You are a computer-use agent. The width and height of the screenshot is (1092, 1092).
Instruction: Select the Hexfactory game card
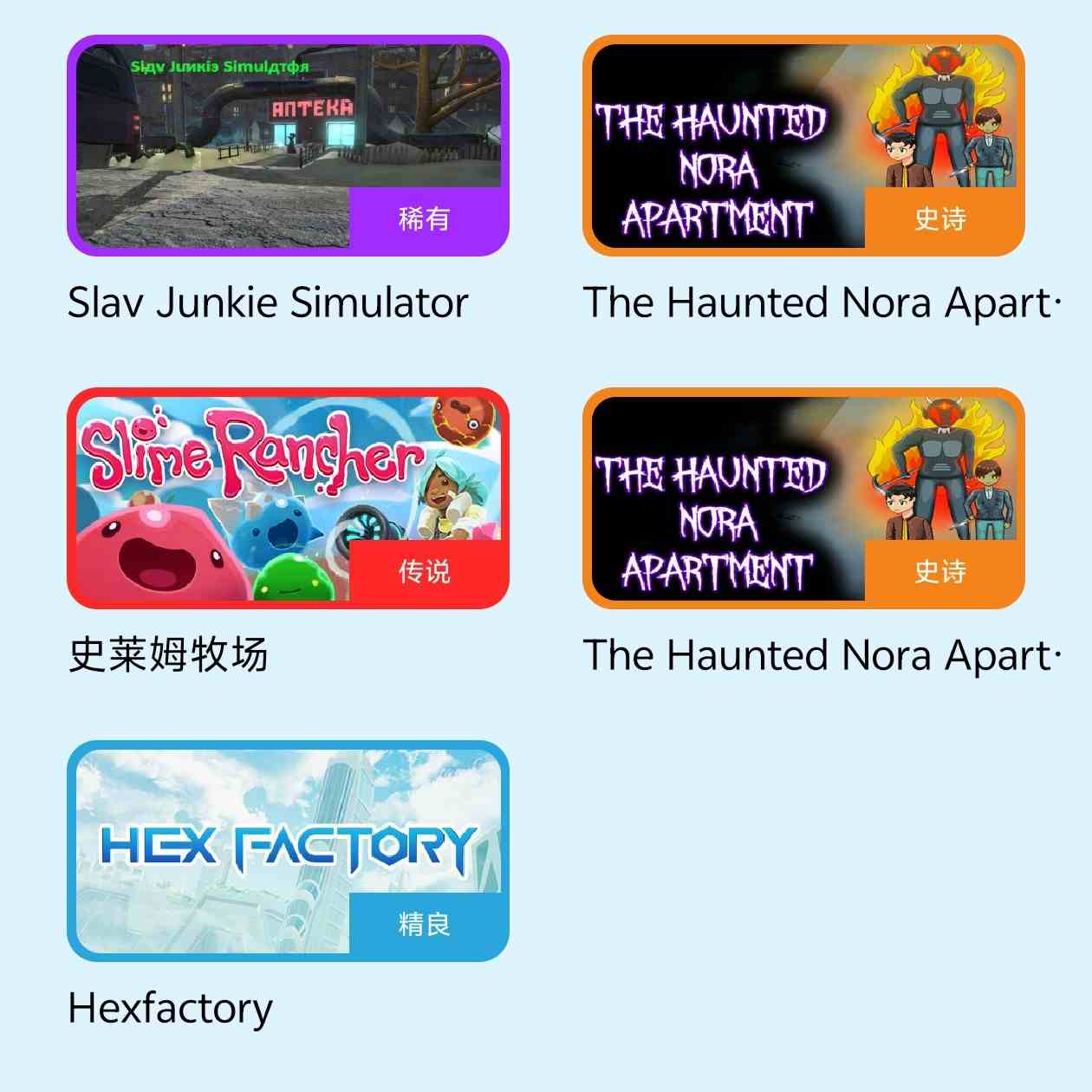click(288, 850)
